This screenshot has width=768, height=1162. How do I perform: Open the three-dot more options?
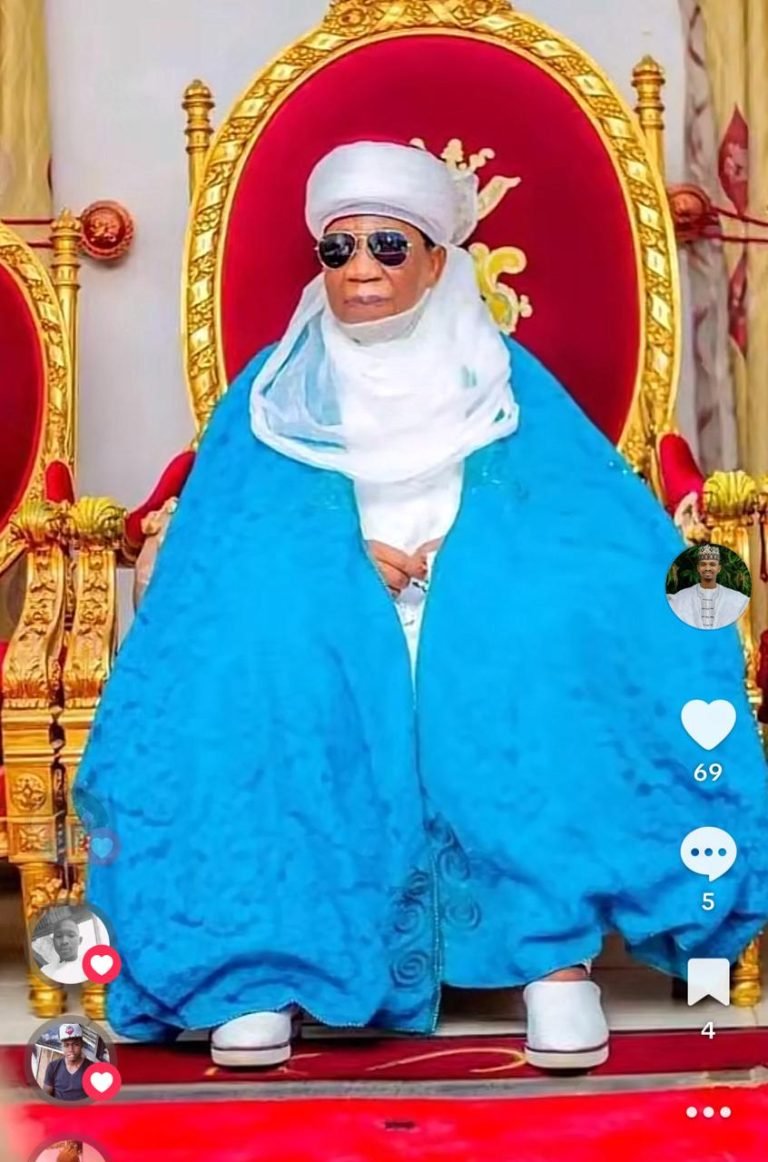tap(708, 1112)
